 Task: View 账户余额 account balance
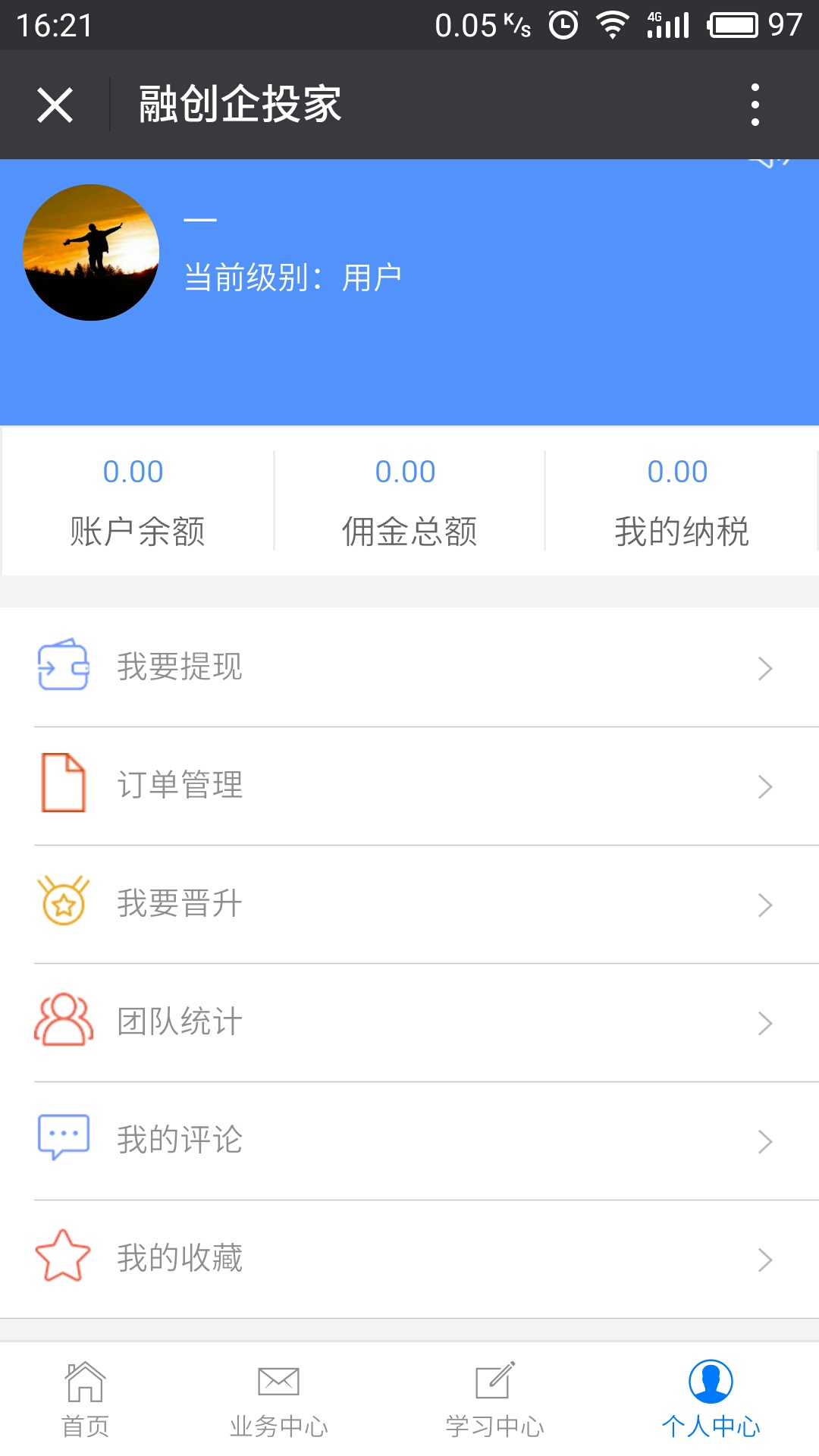click(x=136, y=500)
